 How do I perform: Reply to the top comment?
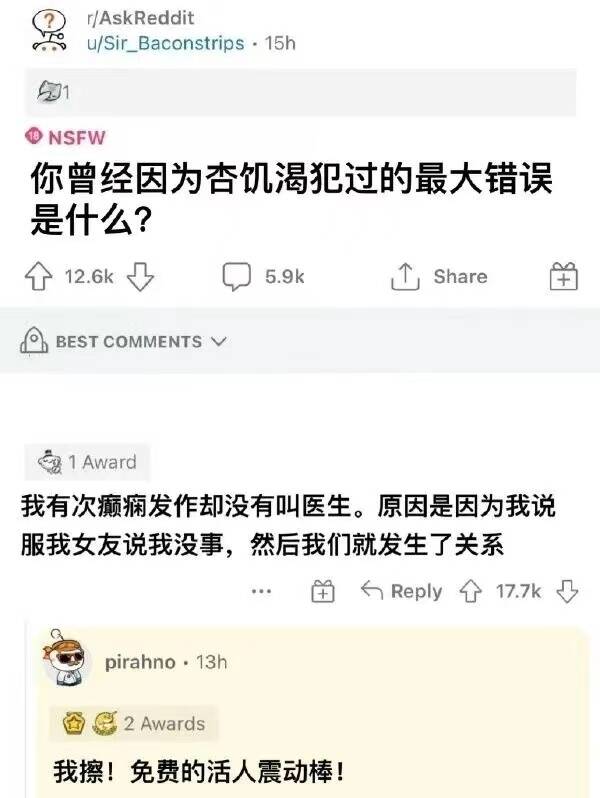[x=402, y=591]
